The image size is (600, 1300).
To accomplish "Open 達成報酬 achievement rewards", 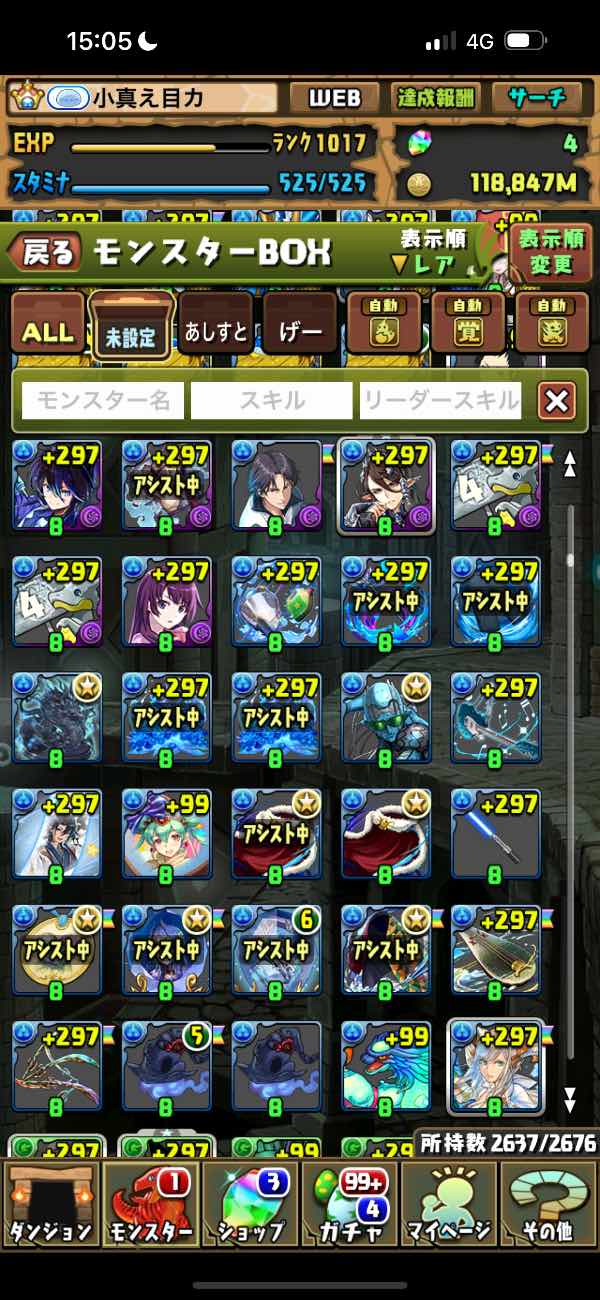I will (435, 98).
